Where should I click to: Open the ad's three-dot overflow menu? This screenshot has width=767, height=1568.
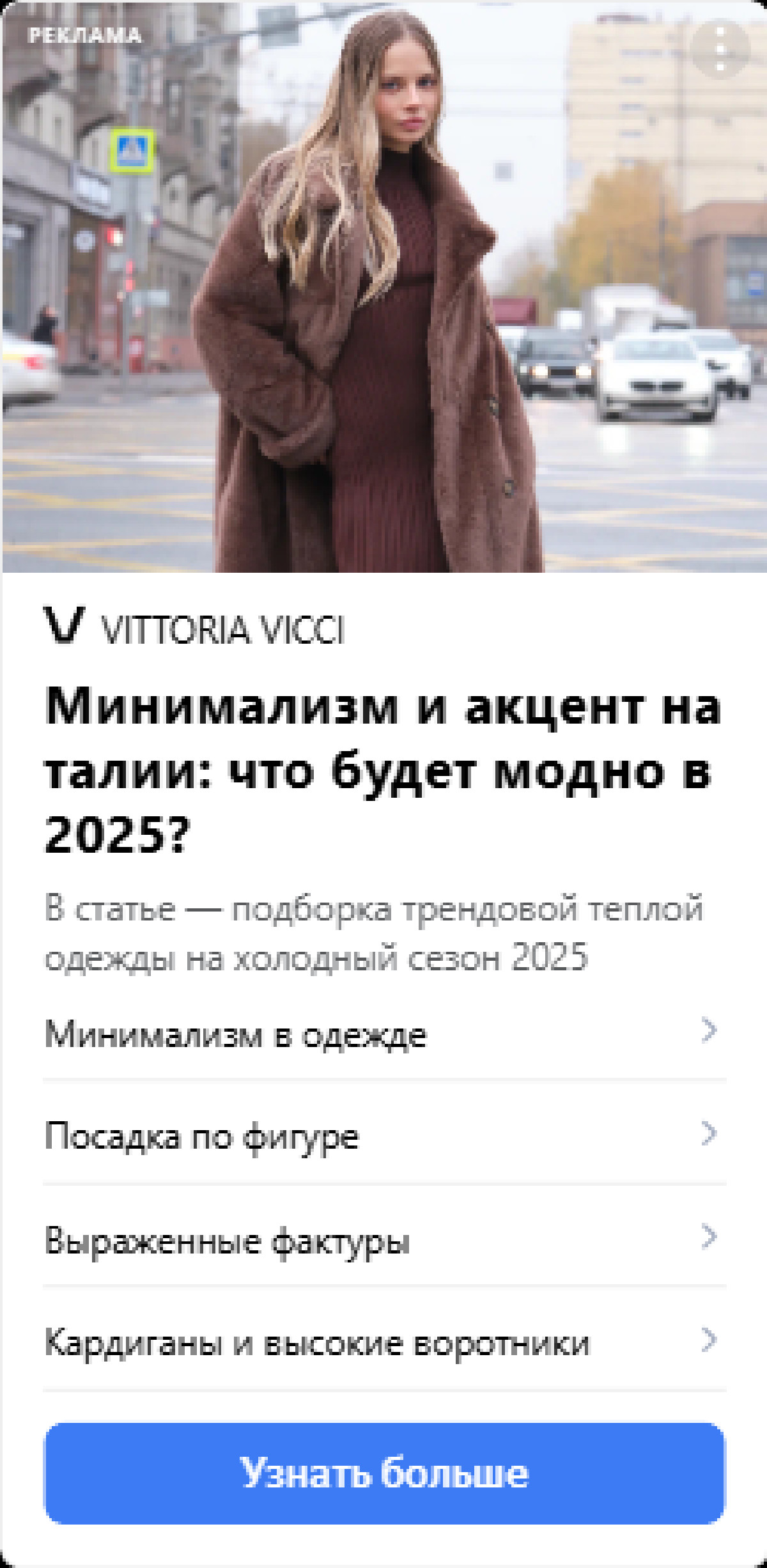pyautogui.click(x=720, y=49)
